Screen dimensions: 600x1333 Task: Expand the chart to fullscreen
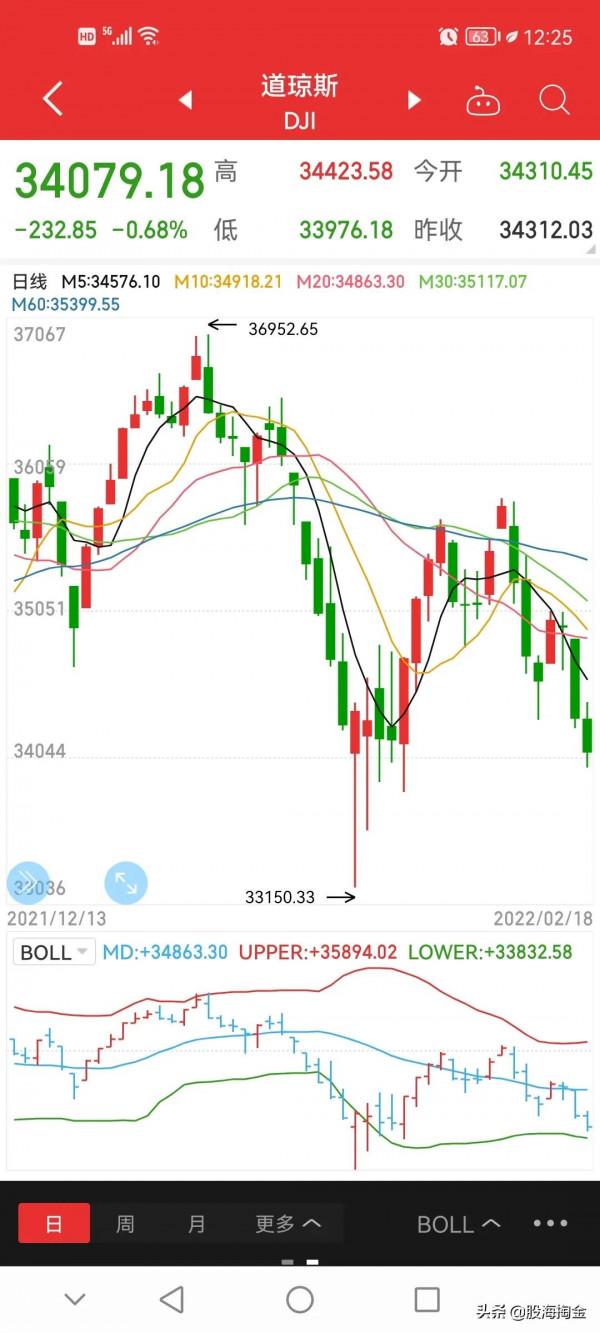click(x=126, y=882)
